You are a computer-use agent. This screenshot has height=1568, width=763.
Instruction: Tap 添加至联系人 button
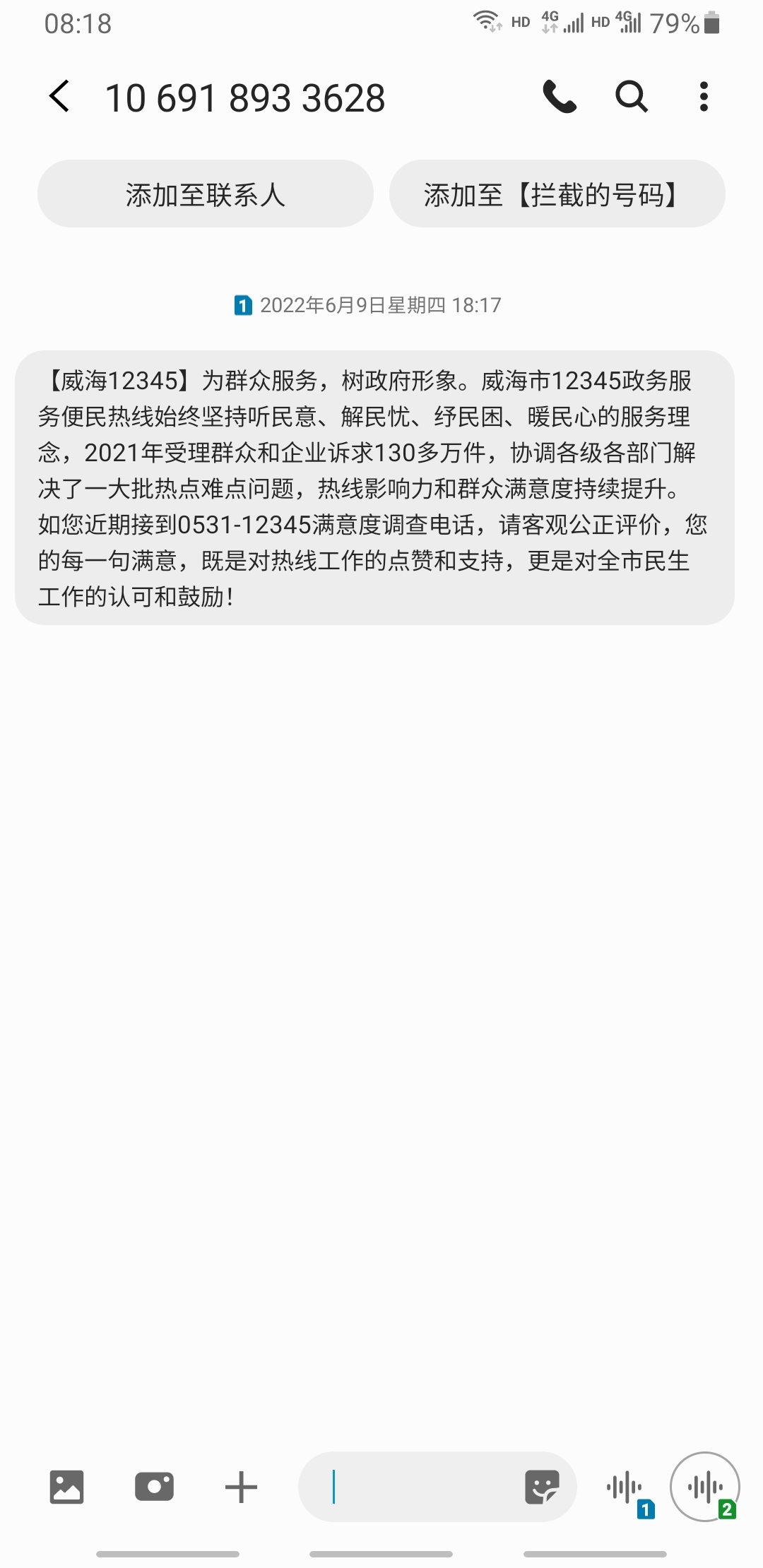click(205, 194)
